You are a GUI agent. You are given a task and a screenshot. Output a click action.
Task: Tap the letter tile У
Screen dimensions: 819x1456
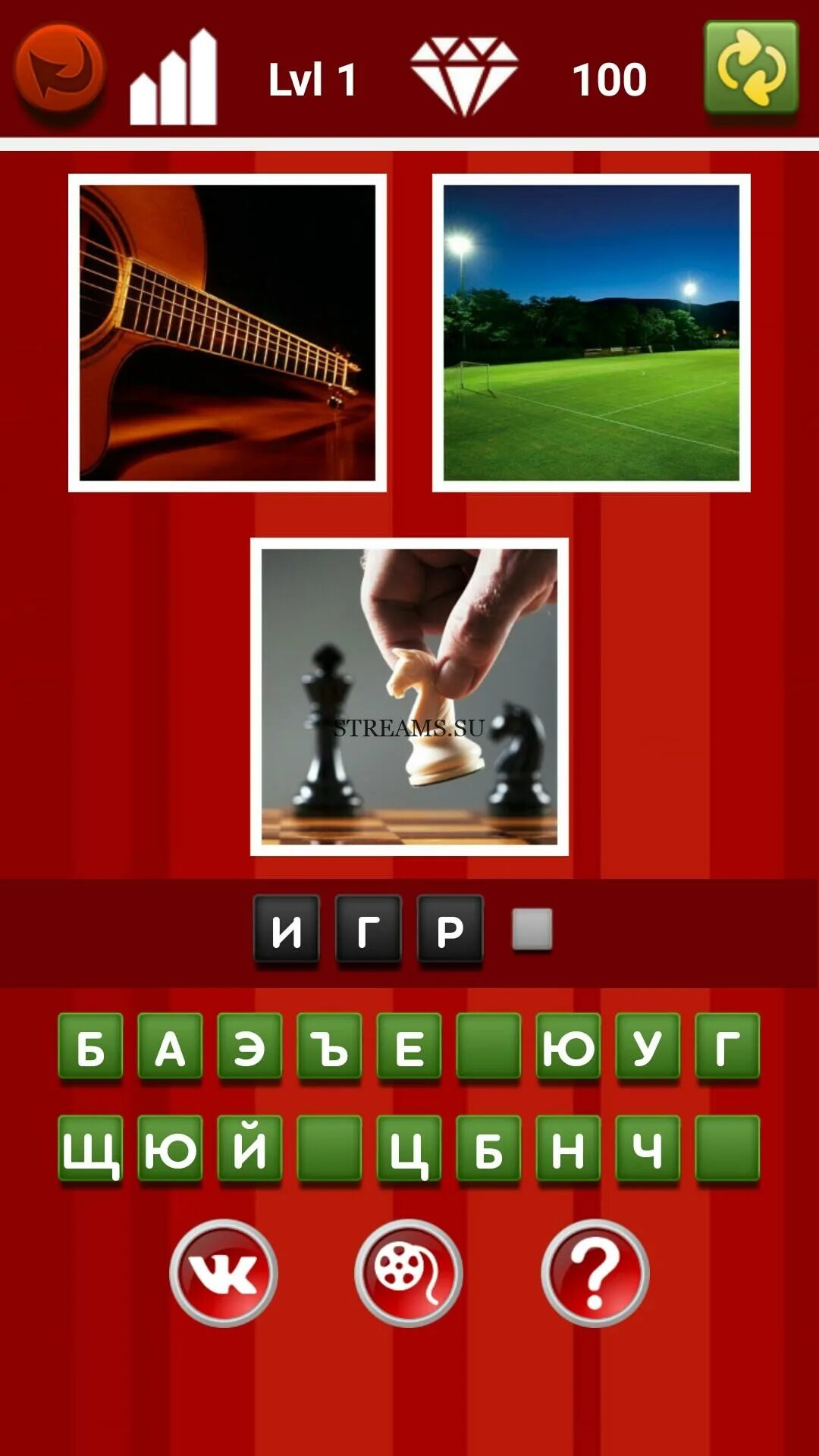[648, 1046]
